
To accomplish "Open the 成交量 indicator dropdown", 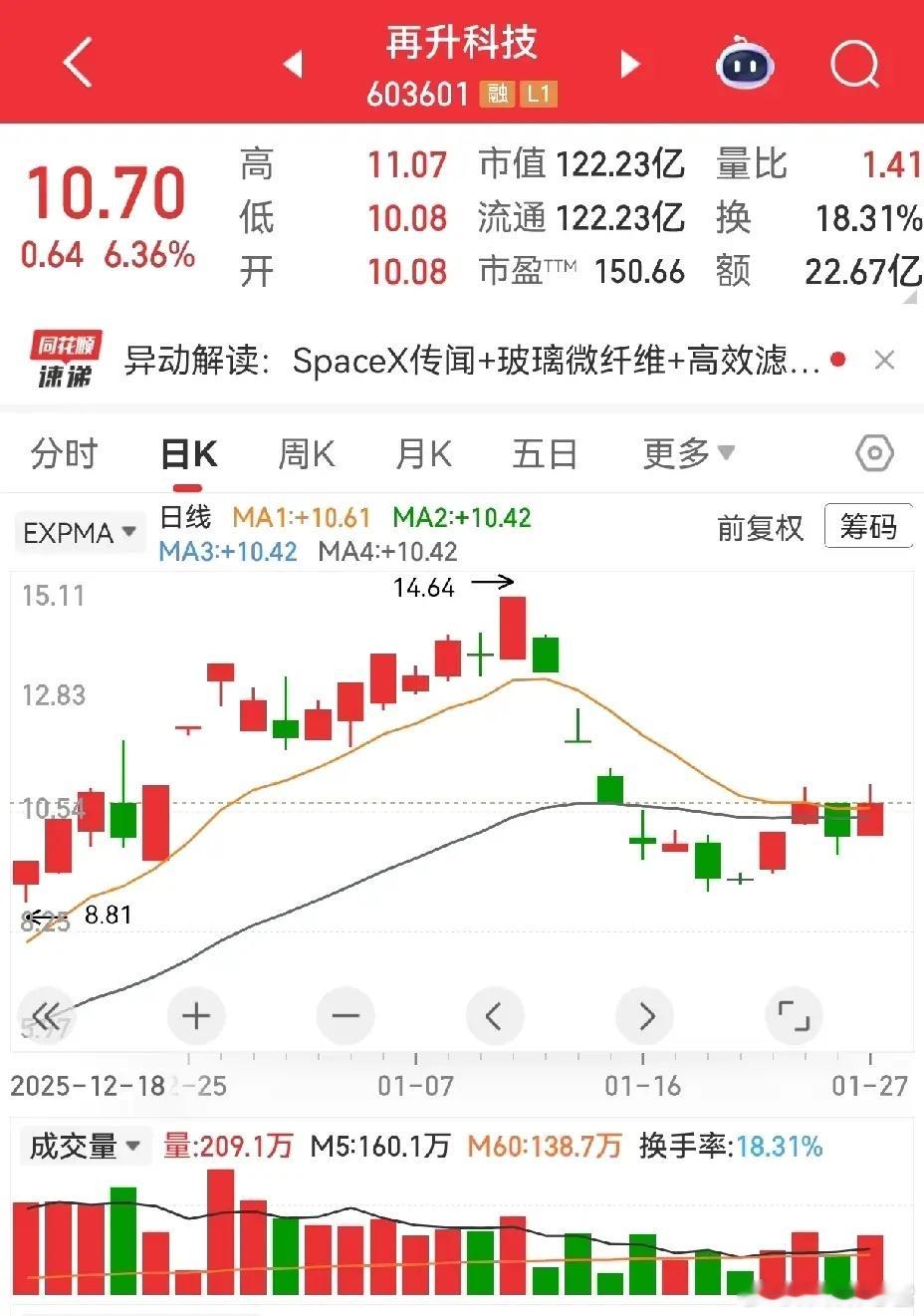I will point(84,1147).
